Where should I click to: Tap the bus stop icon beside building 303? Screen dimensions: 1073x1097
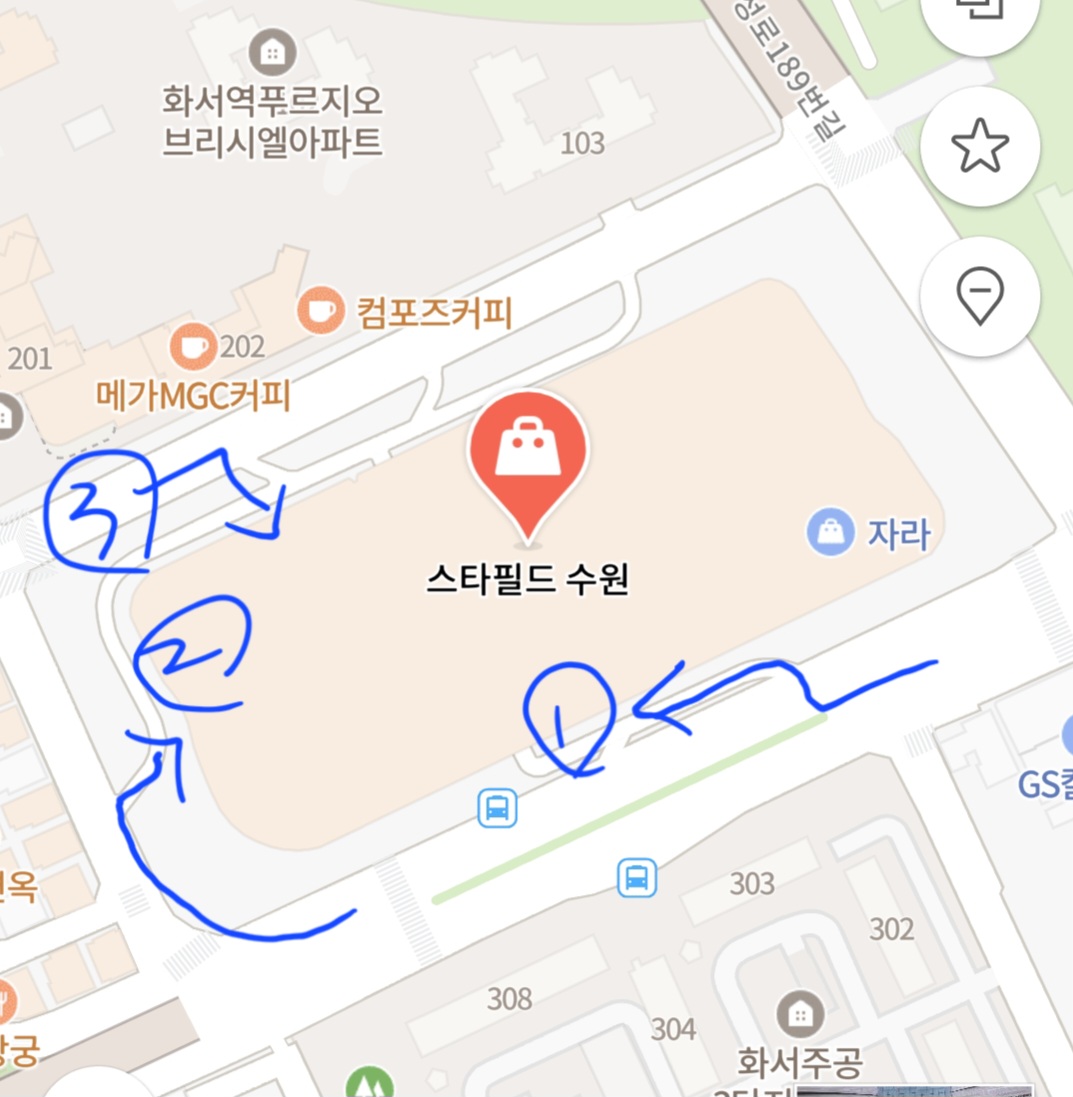click(637, 877)
